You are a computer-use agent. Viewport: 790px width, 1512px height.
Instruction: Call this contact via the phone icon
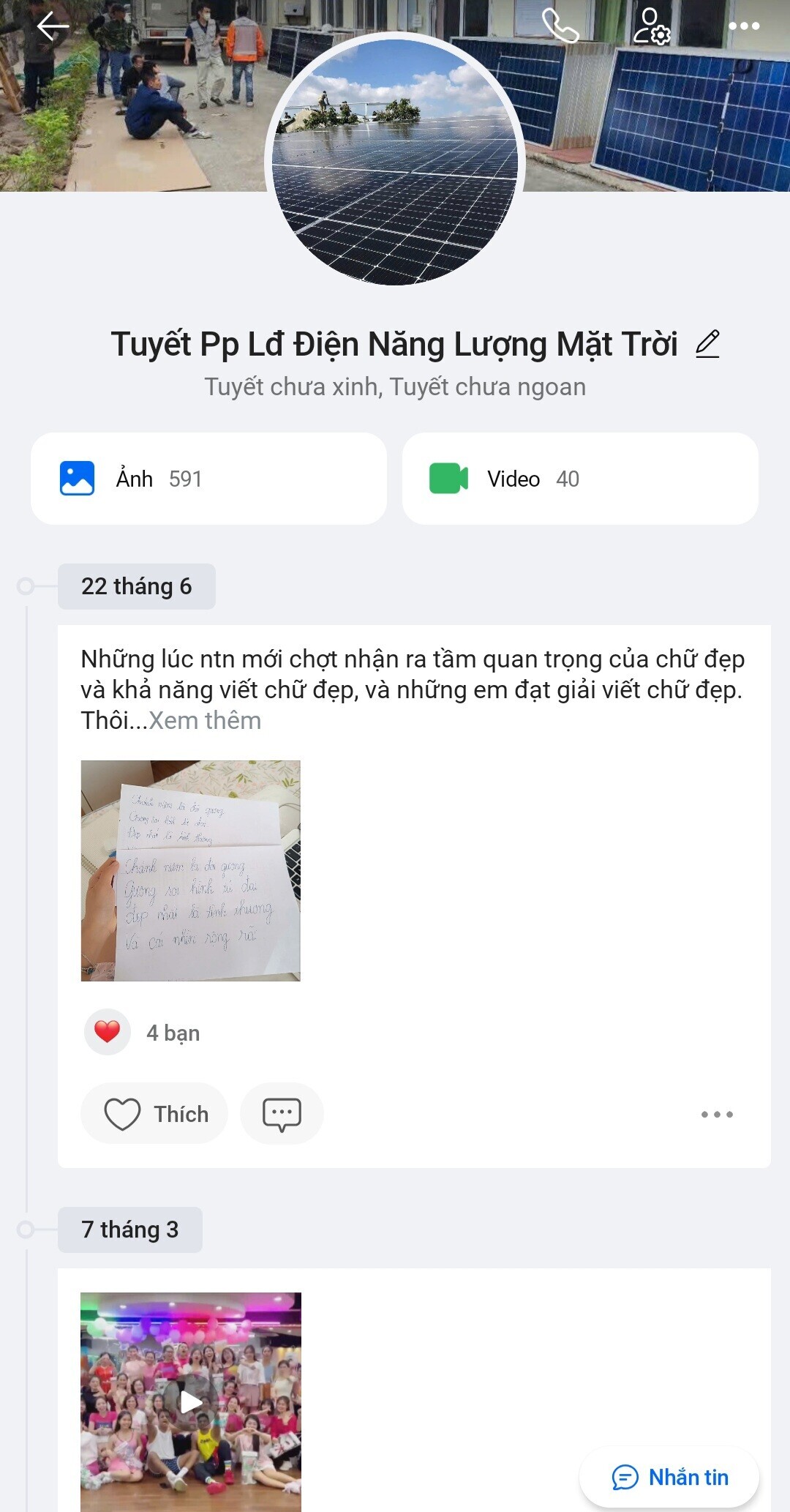pyautogui.click(x=560, y=26)
